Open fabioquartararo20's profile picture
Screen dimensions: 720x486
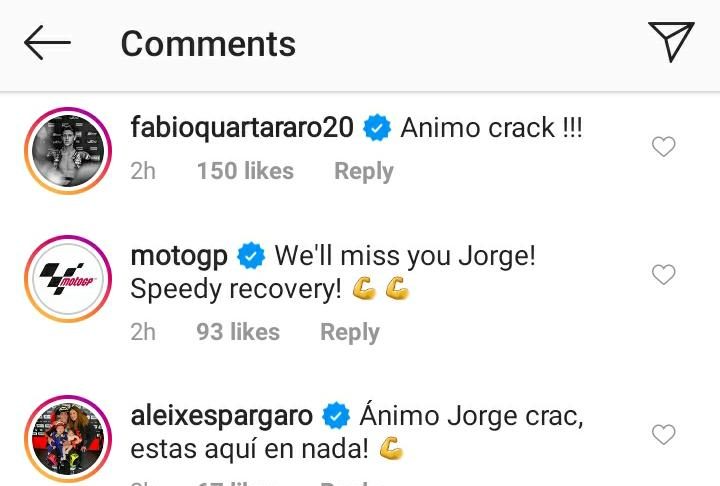(x=67, y=148)
